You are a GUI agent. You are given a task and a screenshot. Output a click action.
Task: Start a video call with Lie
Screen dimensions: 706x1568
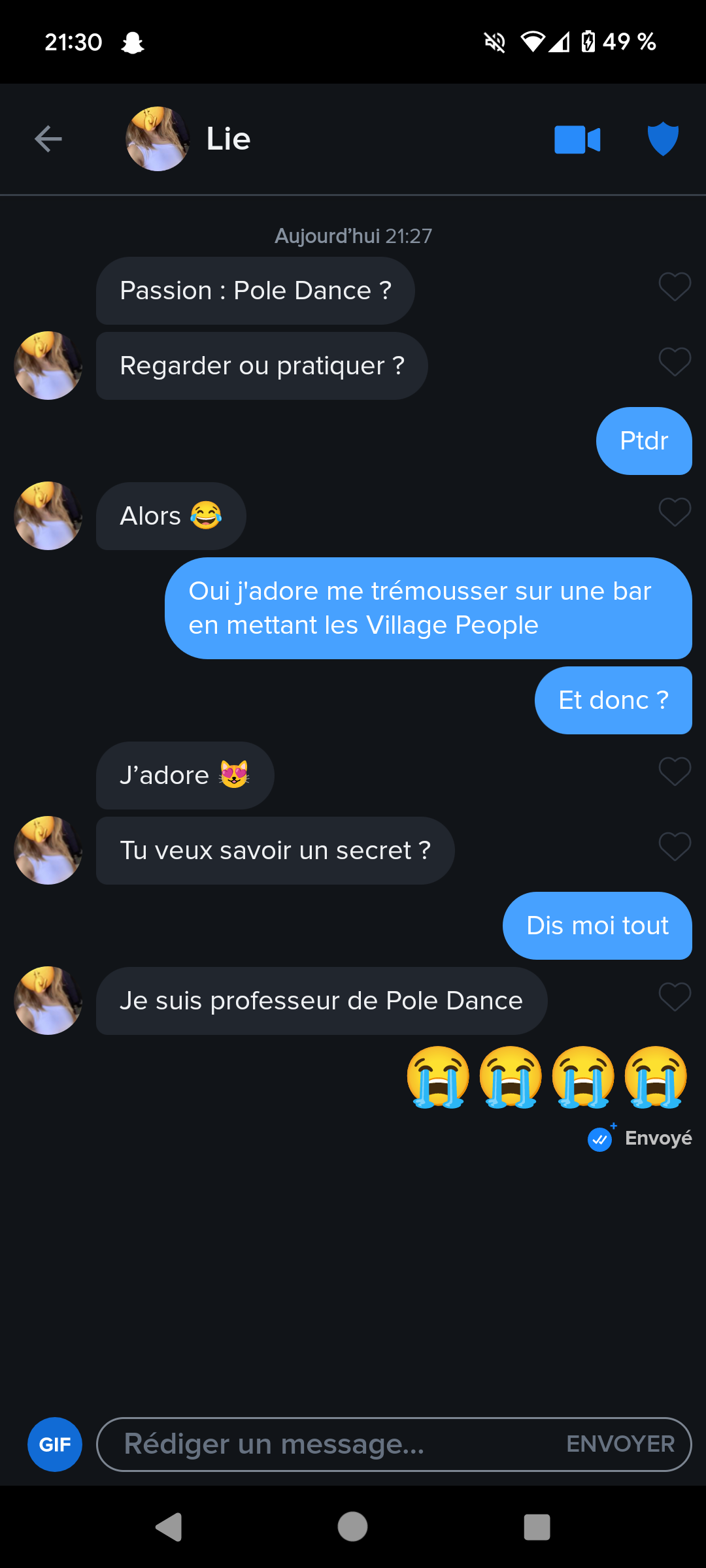tap(577, 139)
